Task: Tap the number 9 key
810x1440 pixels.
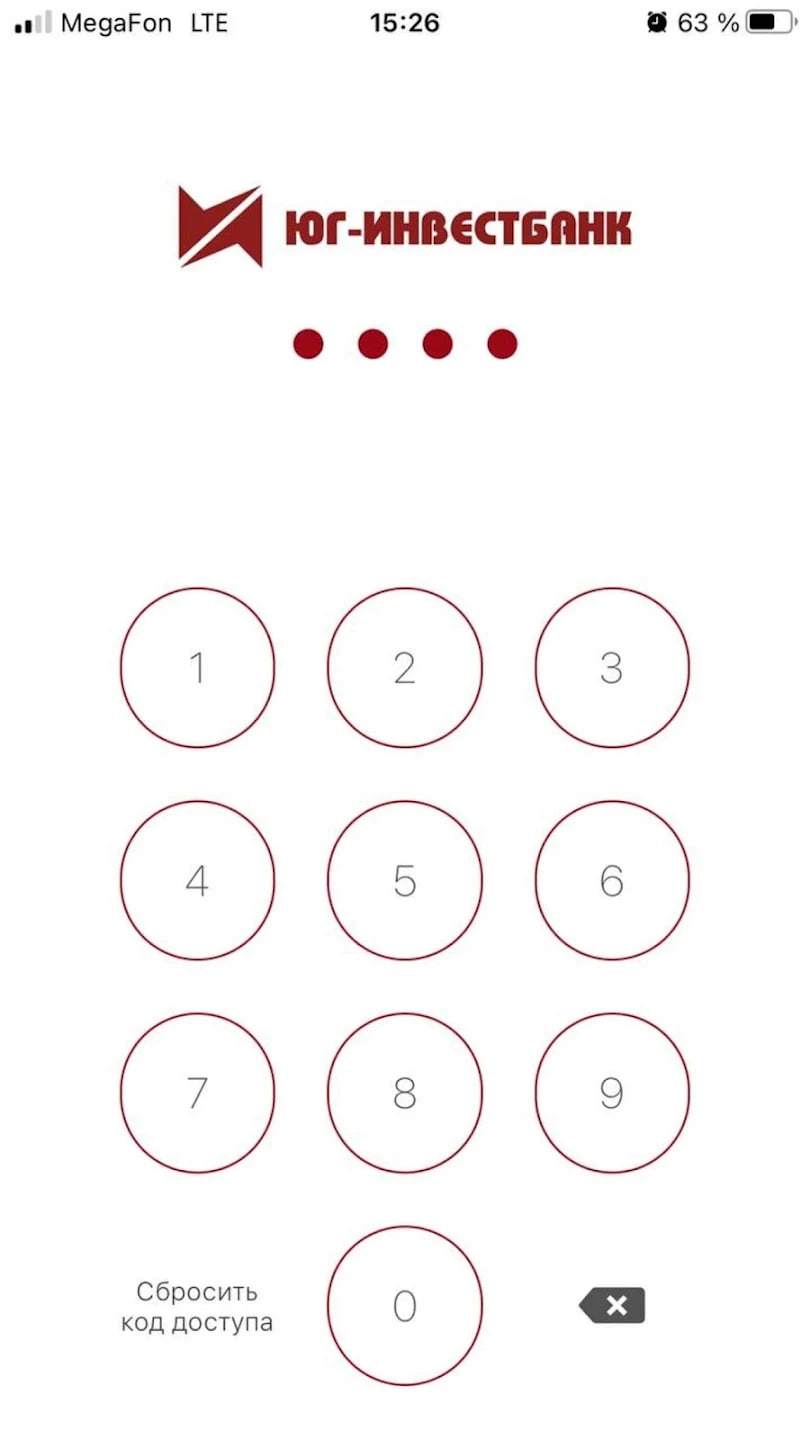Action: pos(611,1093)
